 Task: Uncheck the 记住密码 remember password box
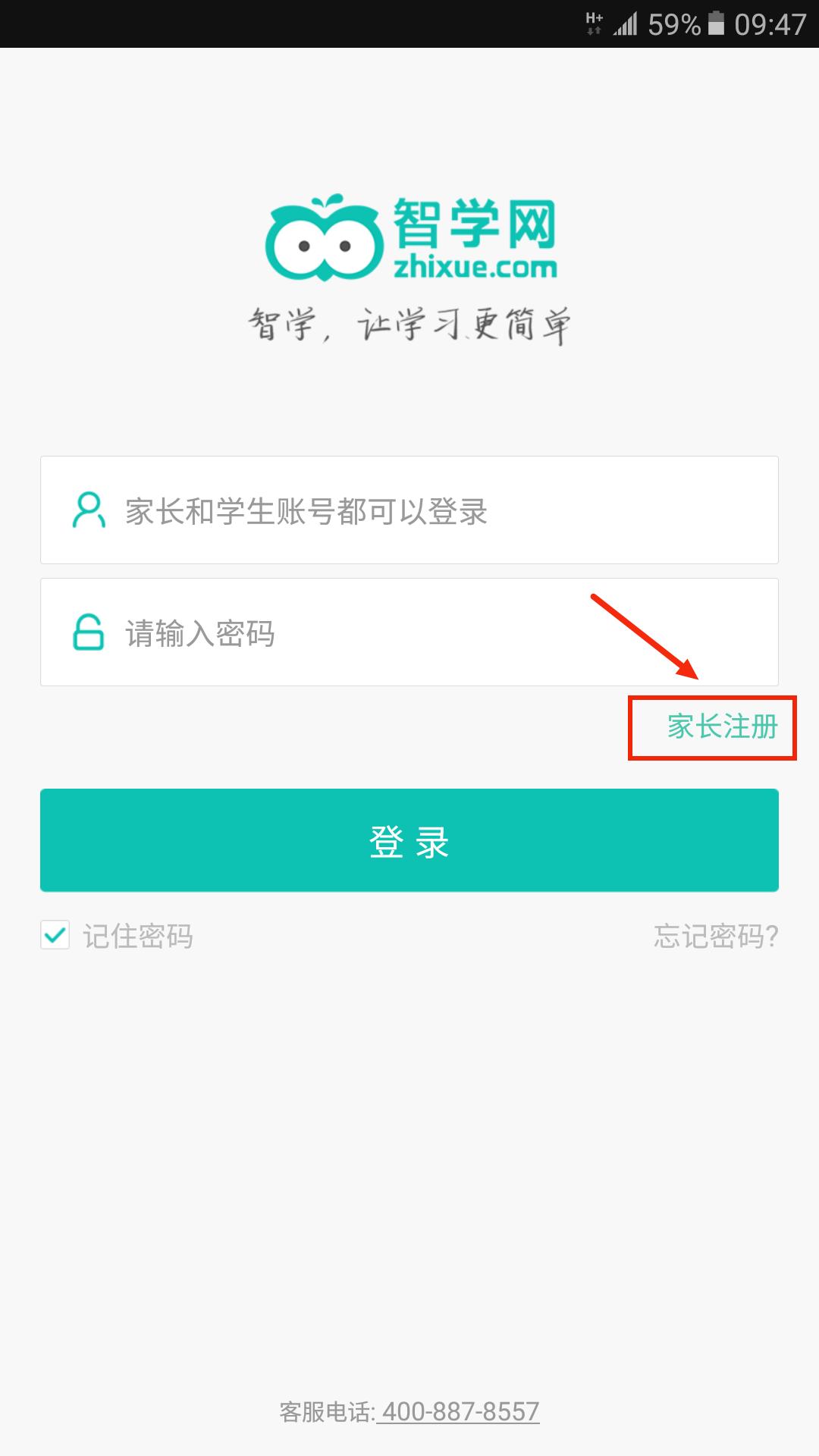click(x=55, y=936)
